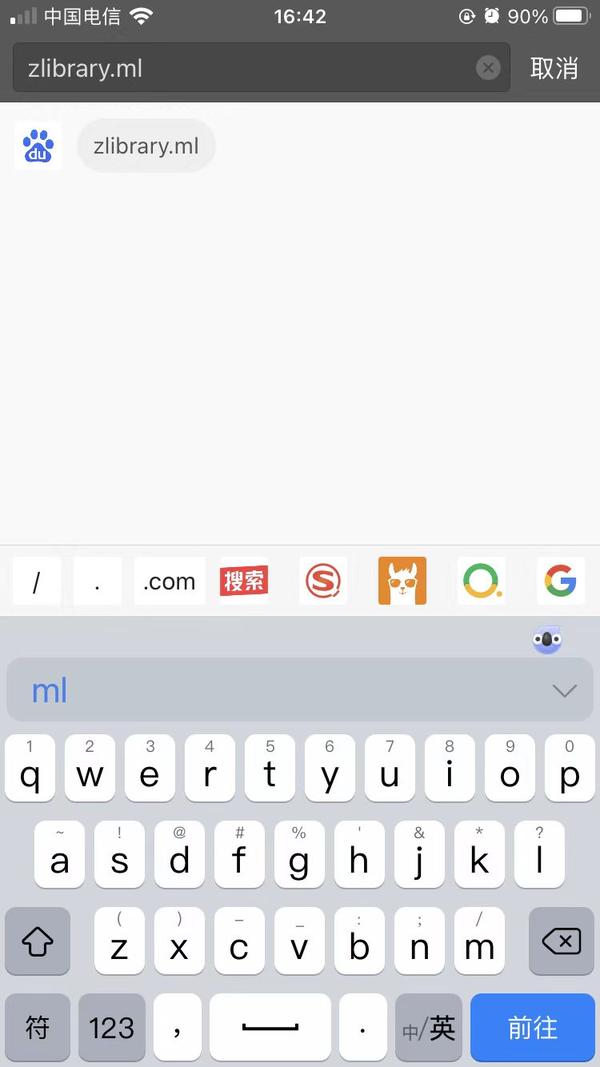Switch keyboard language with 中/英 key
Image resolution: width=600 pixels, height=1067 pixels.
pyautogui.click(x=429, y=1027)
